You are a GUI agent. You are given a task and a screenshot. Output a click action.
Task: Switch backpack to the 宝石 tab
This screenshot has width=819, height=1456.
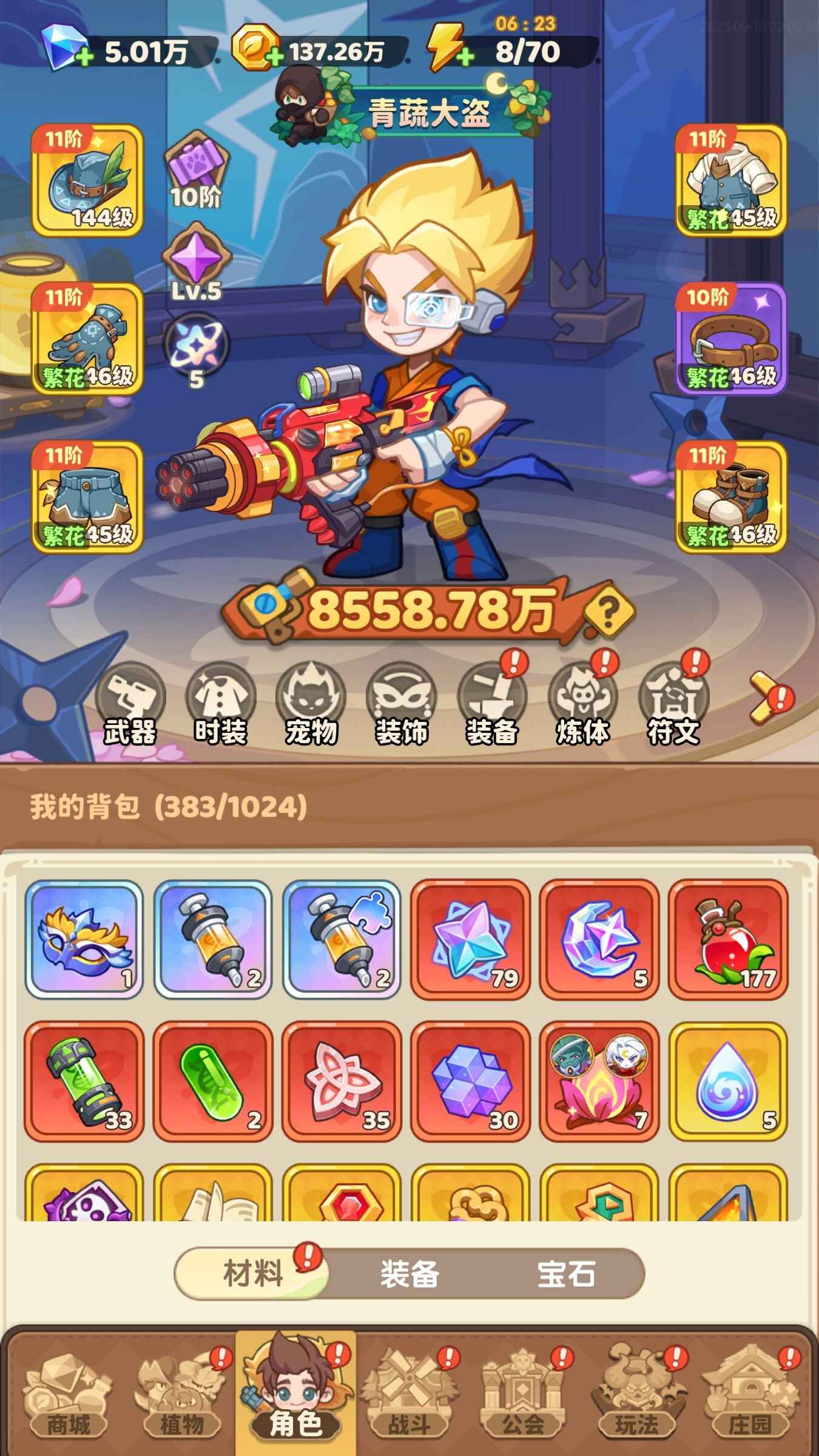(x=565, y=1273)
